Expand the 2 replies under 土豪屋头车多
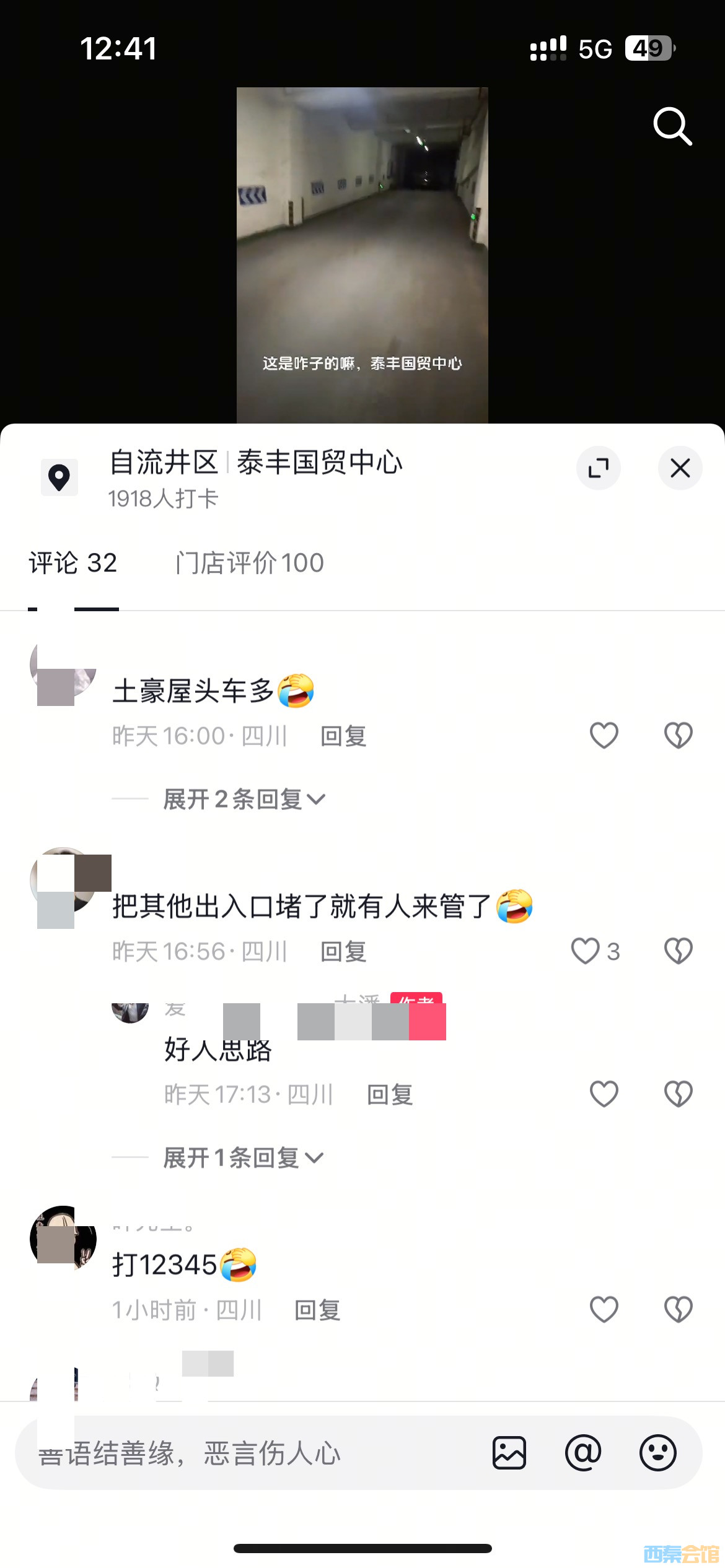 point(244,799)
